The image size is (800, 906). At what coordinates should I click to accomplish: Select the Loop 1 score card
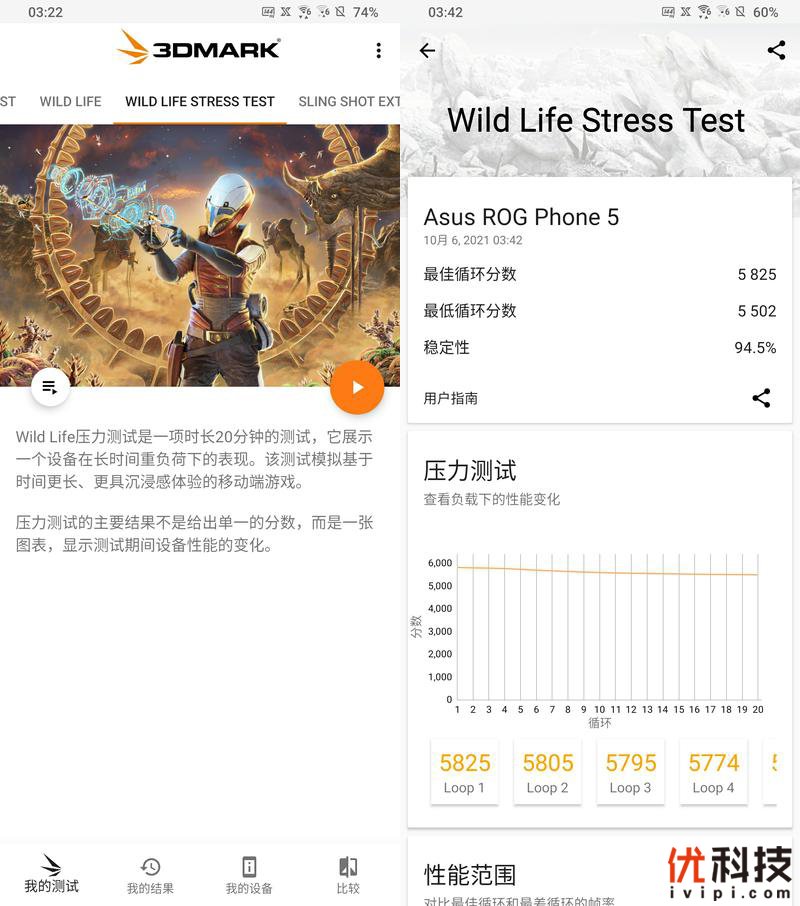[x=465, y=772]
